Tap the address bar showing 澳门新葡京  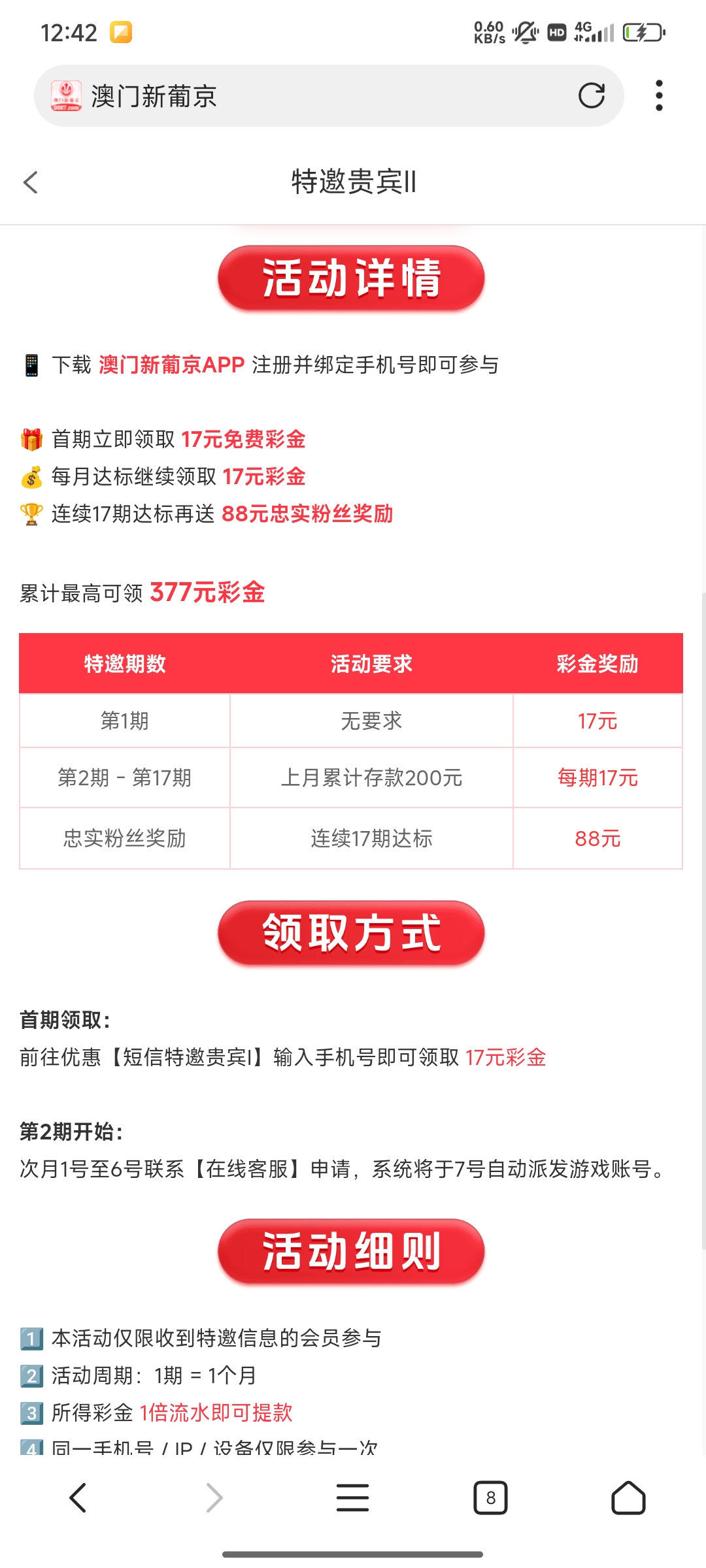click(x=314, y=96)
